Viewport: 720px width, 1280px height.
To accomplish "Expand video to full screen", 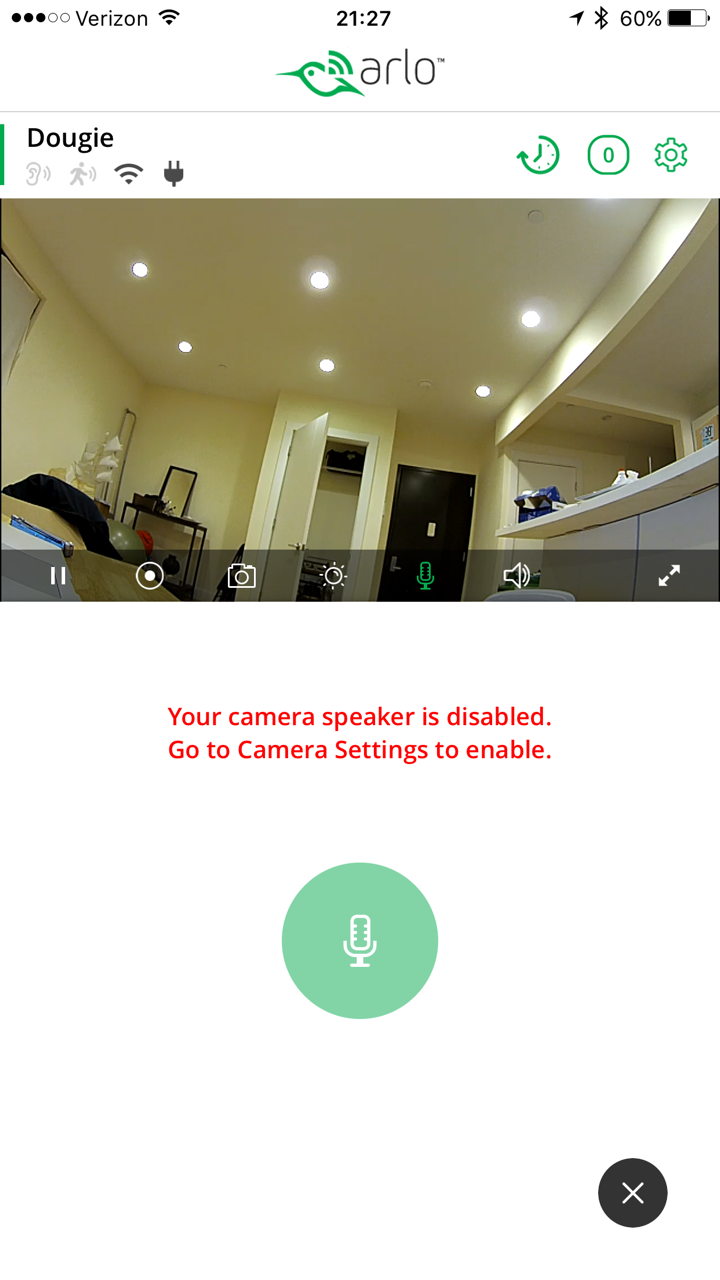I will coord(669,576).
